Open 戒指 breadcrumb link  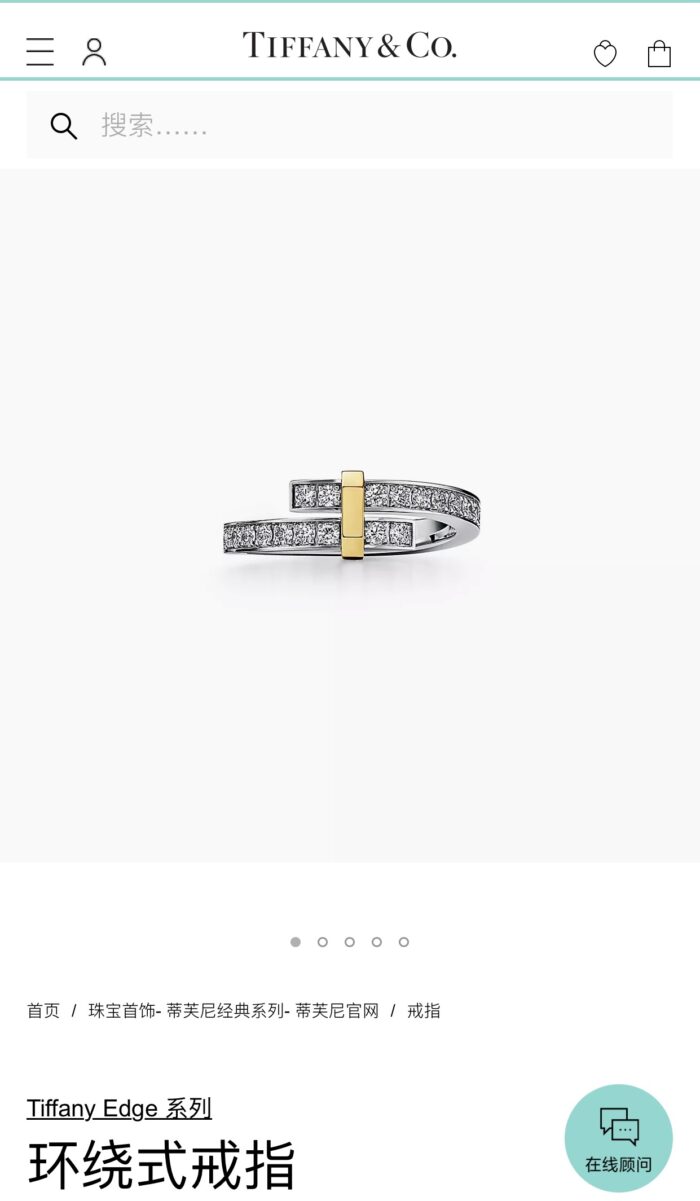(423, 1011)
